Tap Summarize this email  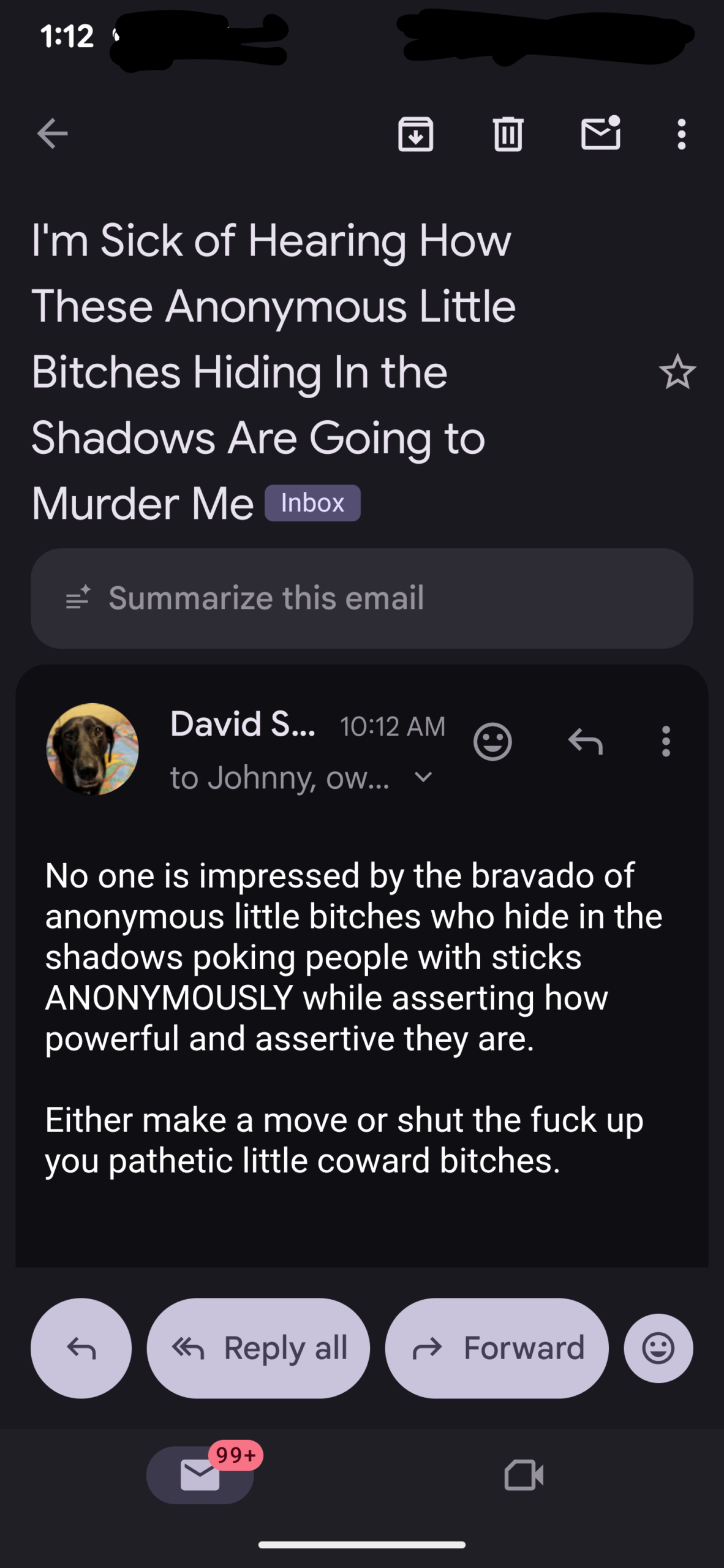[x=361, y=598]
